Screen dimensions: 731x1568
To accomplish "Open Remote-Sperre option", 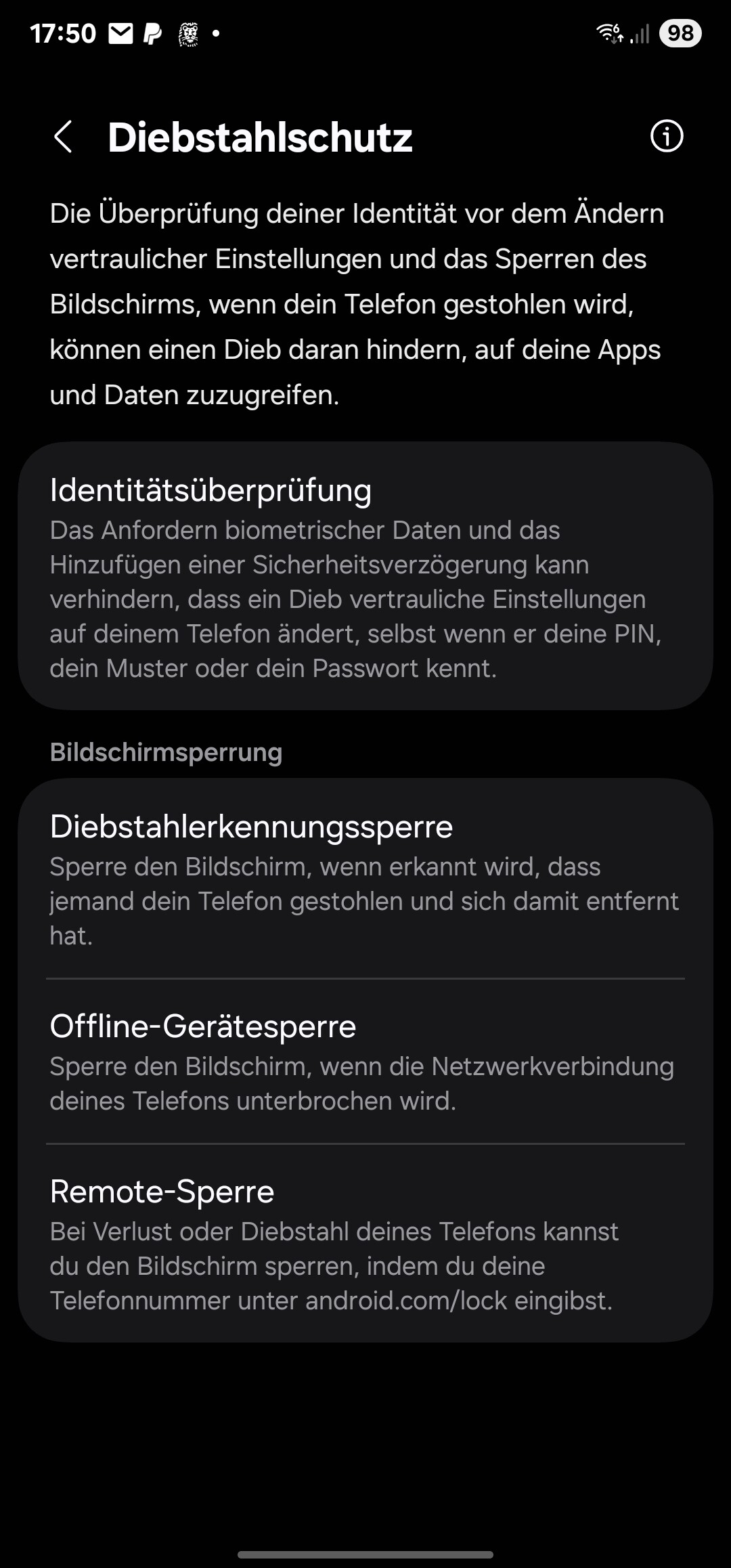I will click(365, 1244).
